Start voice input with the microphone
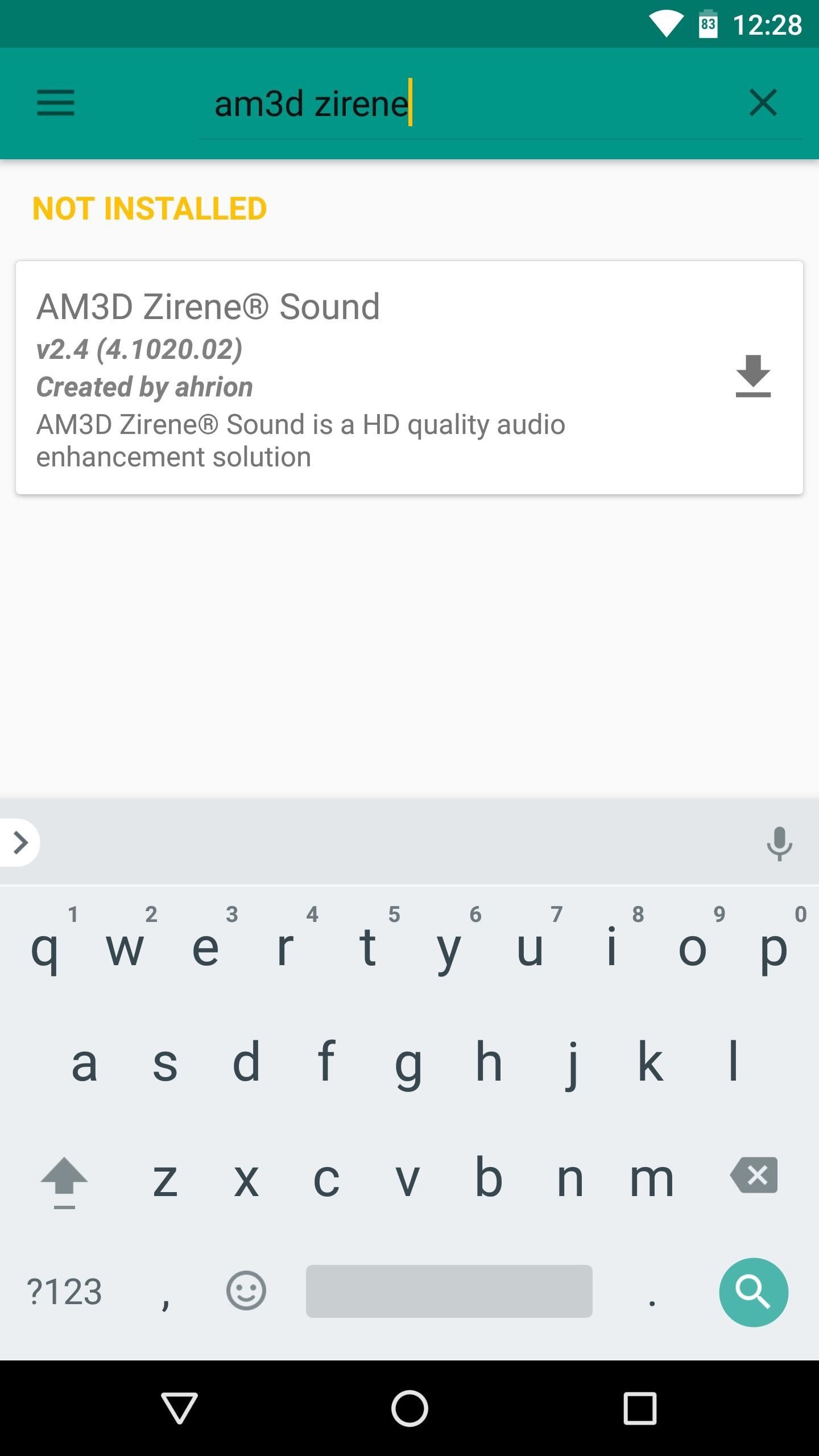 click(x=779, y=843)
